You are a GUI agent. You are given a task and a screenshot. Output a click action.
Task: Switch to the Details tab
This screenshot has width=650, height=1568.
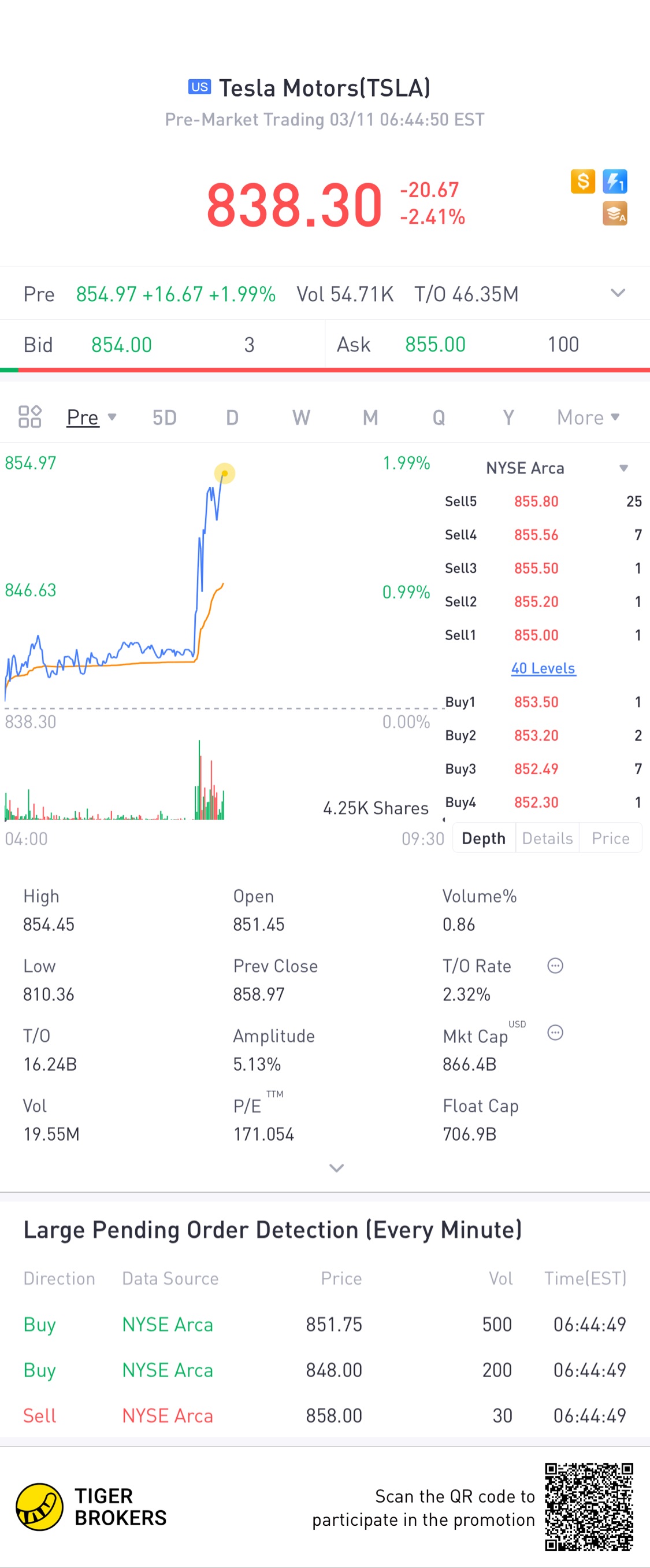tap(547, 838)
